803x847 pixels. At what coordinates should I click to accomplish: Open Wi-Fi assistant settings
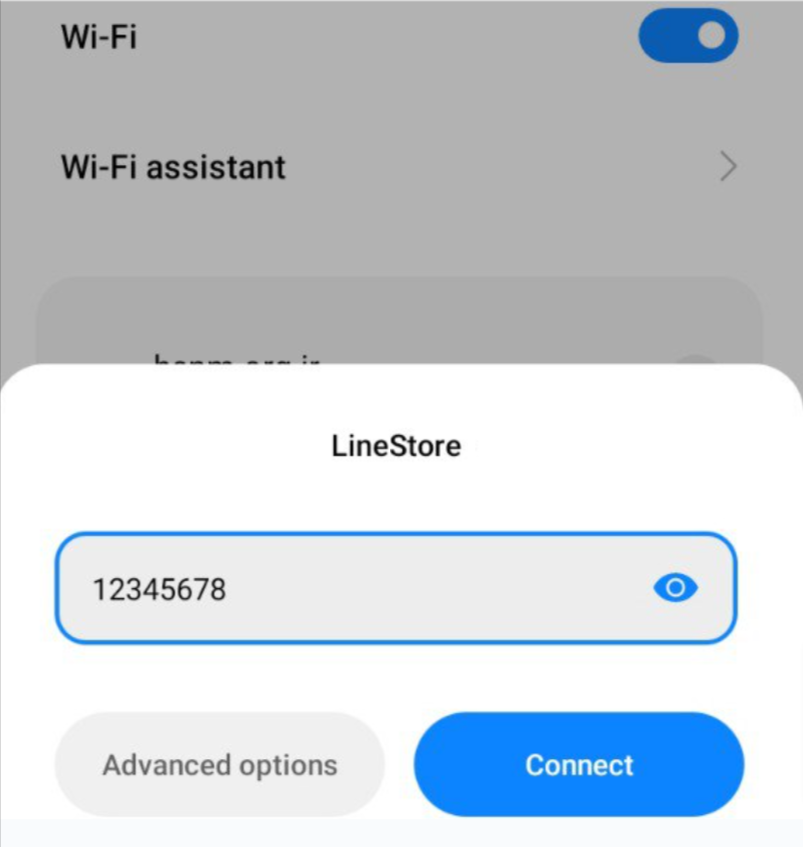(x=400, y=166)
